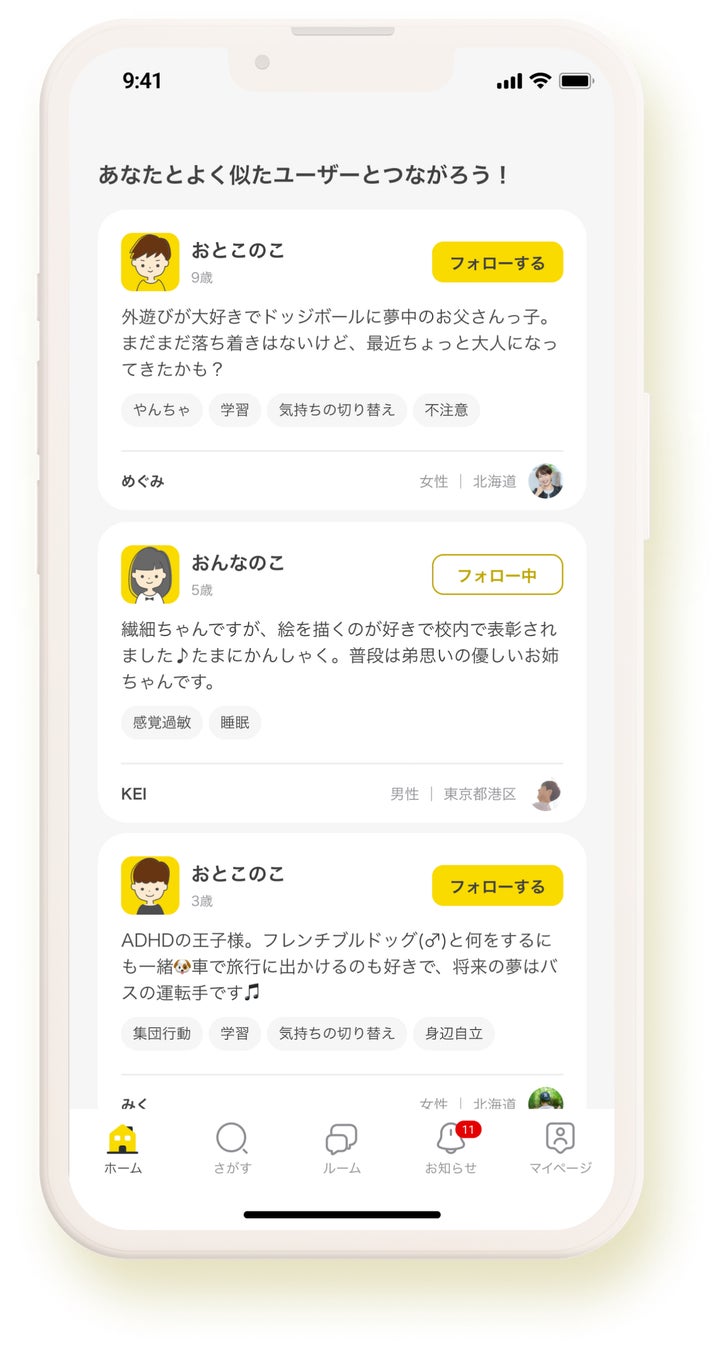Open the ルーム tab

(x=341, y=1148)
